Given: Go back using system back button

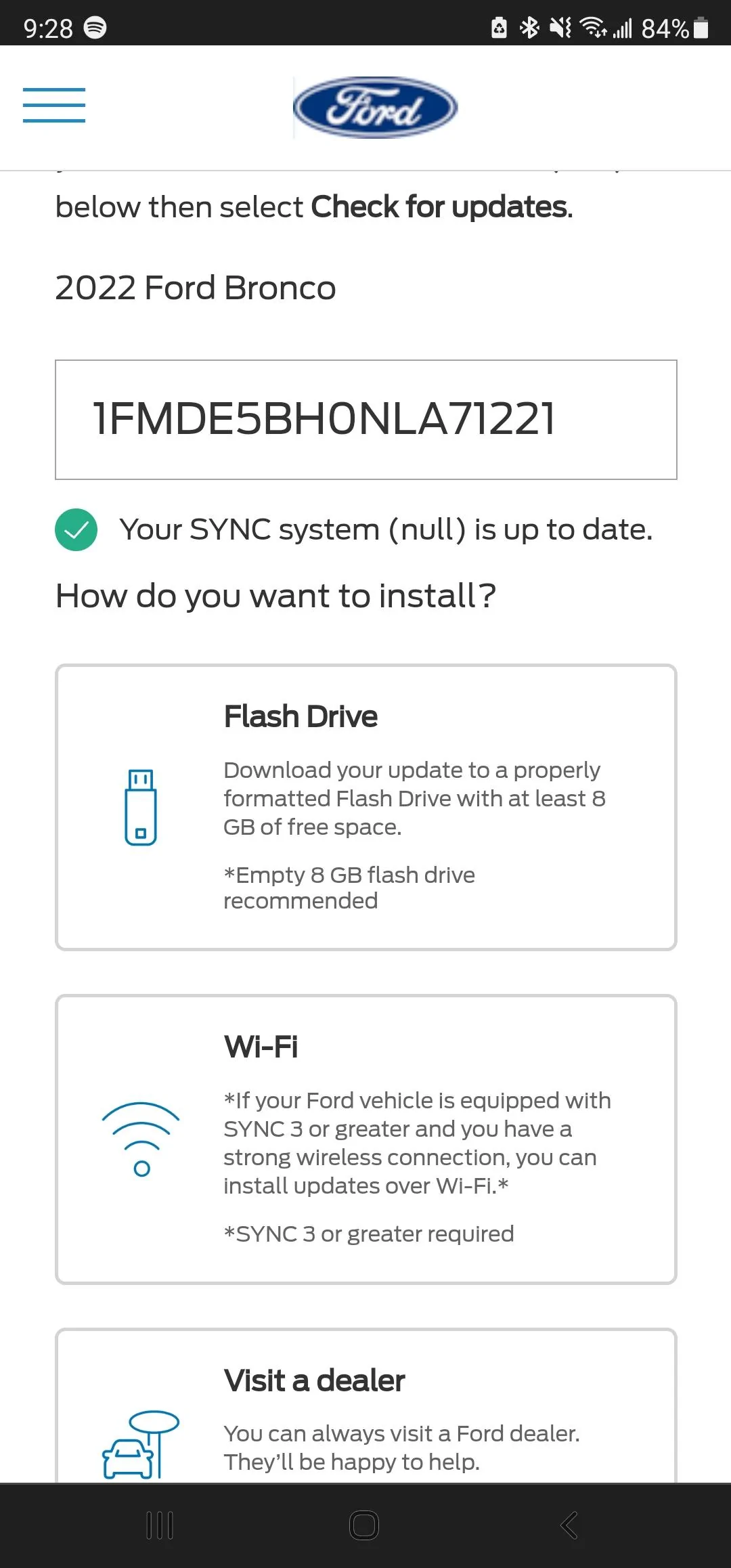Looking at the screenshot, I should (x=569, y=1525).
